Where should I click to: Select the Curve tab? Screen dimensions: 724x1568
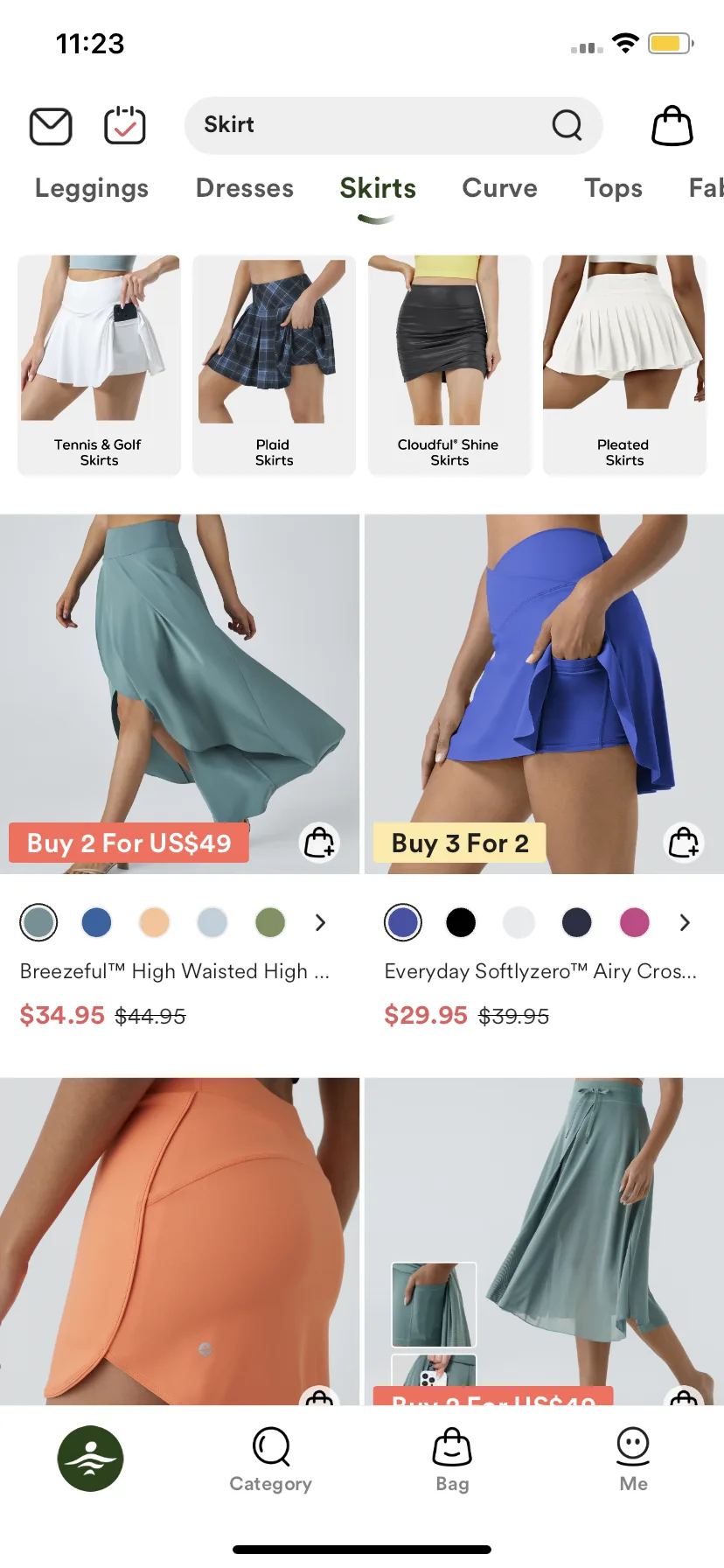tap(499, 188)
